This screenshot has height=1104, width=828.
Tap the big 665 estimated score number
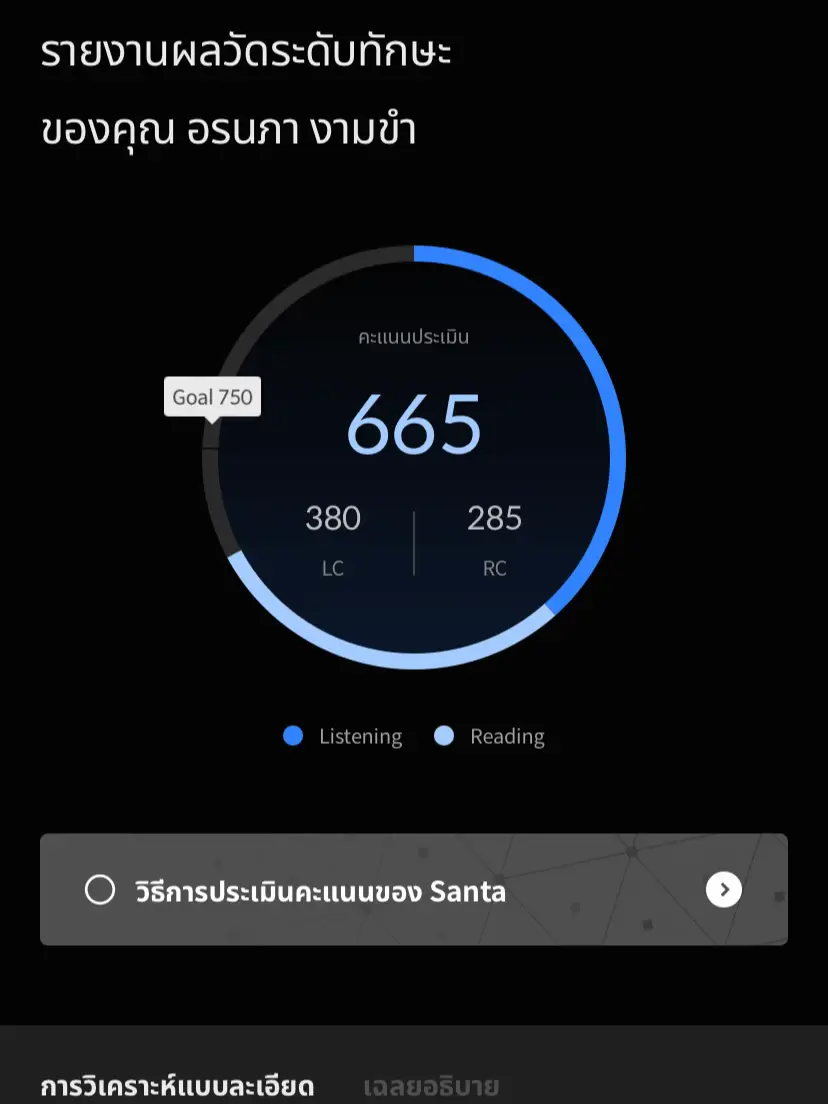pos(413,425)
